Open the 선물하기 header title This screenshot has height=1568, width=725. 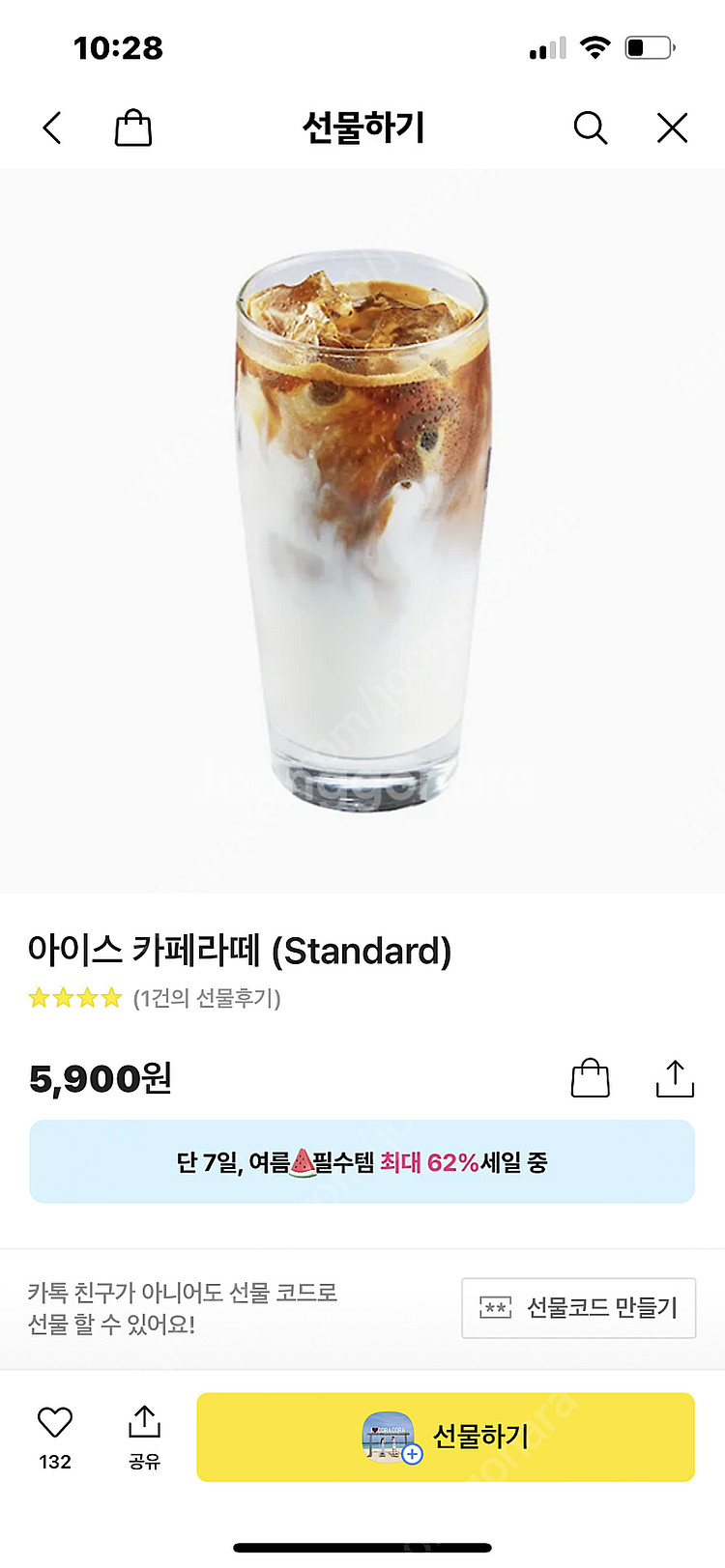pyautogui.click(x=362, y=127)
